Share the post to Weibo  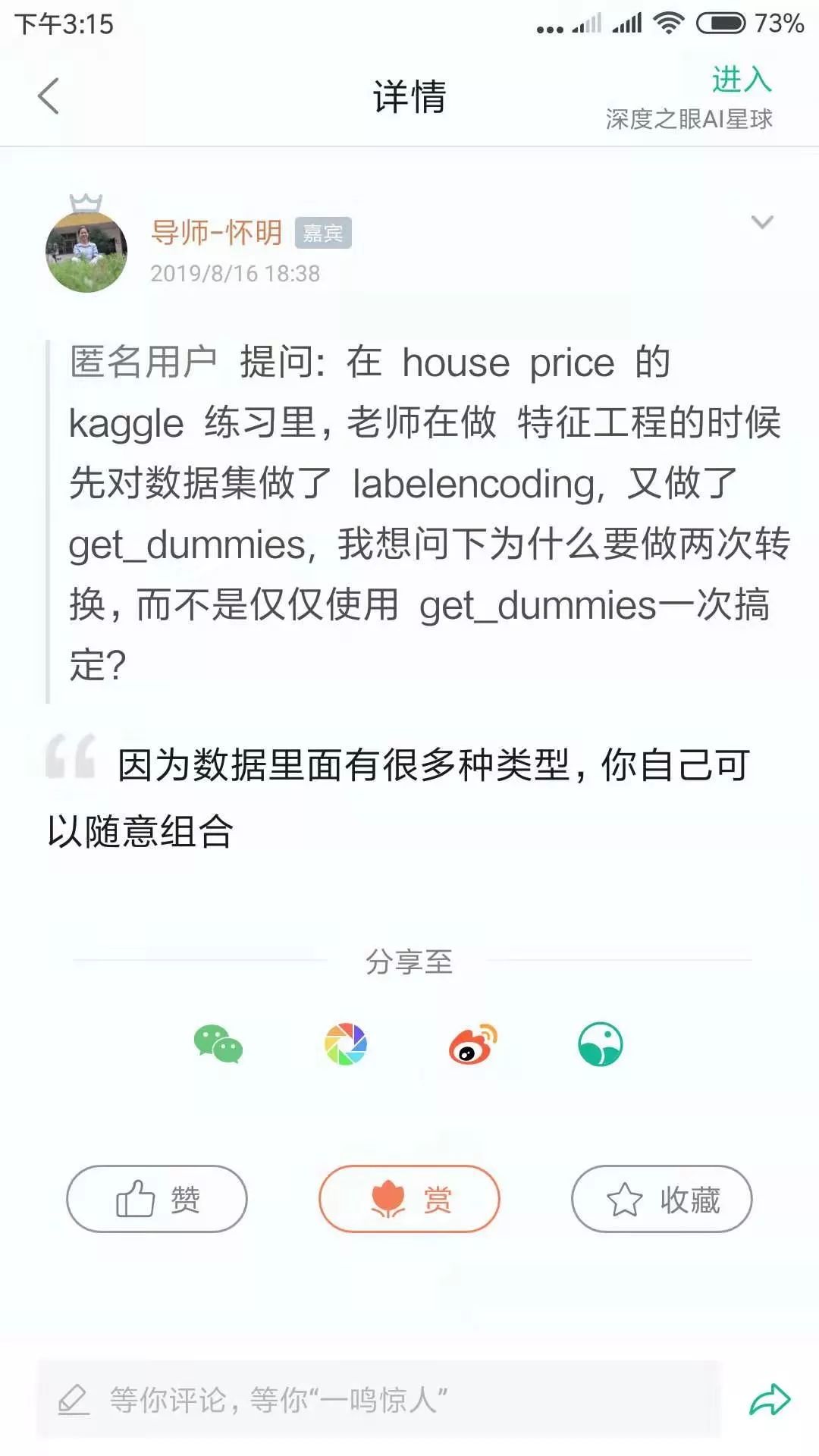pos(472,1045)
